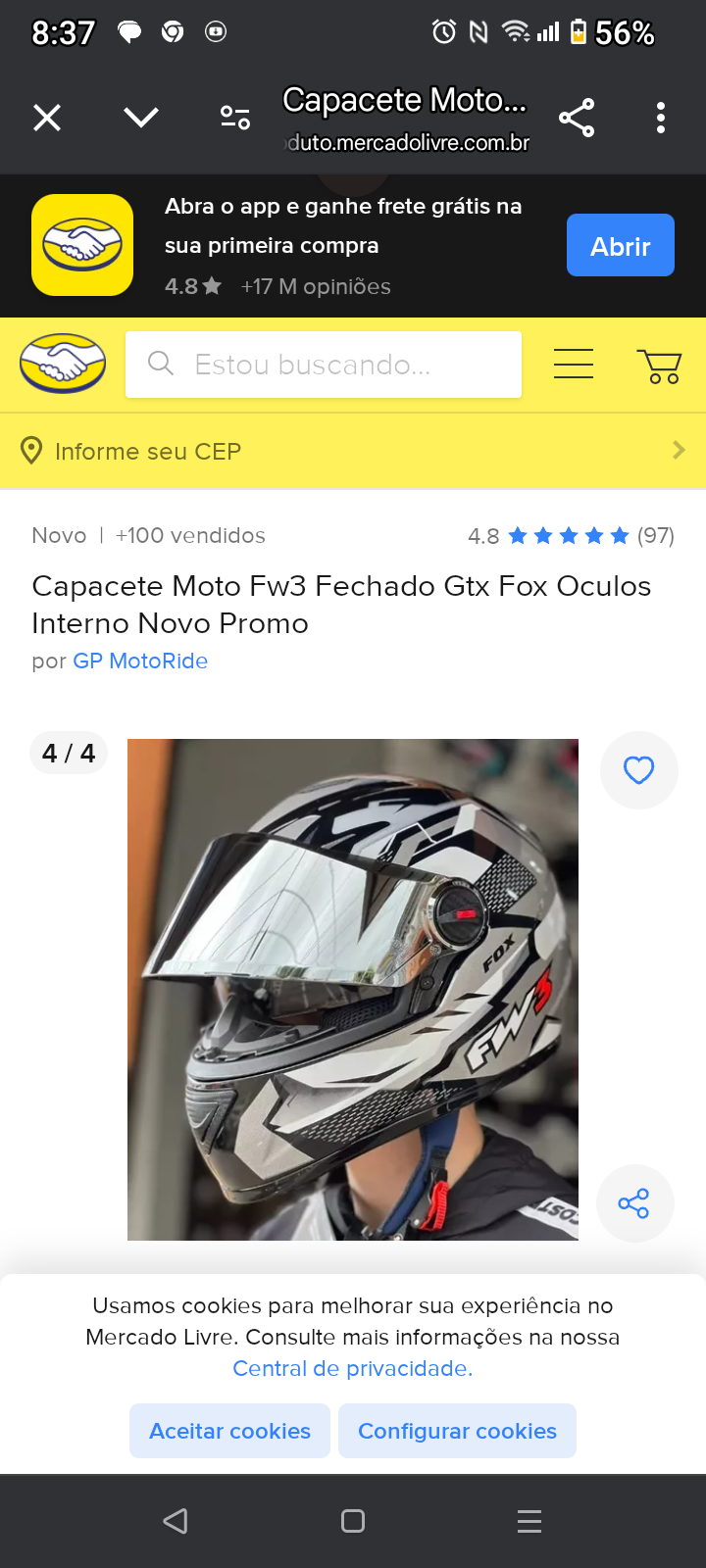This screenshot has height=1568, width=706.
Task: Follow the "Central de privacidade" link
Action: [352, 1368]
